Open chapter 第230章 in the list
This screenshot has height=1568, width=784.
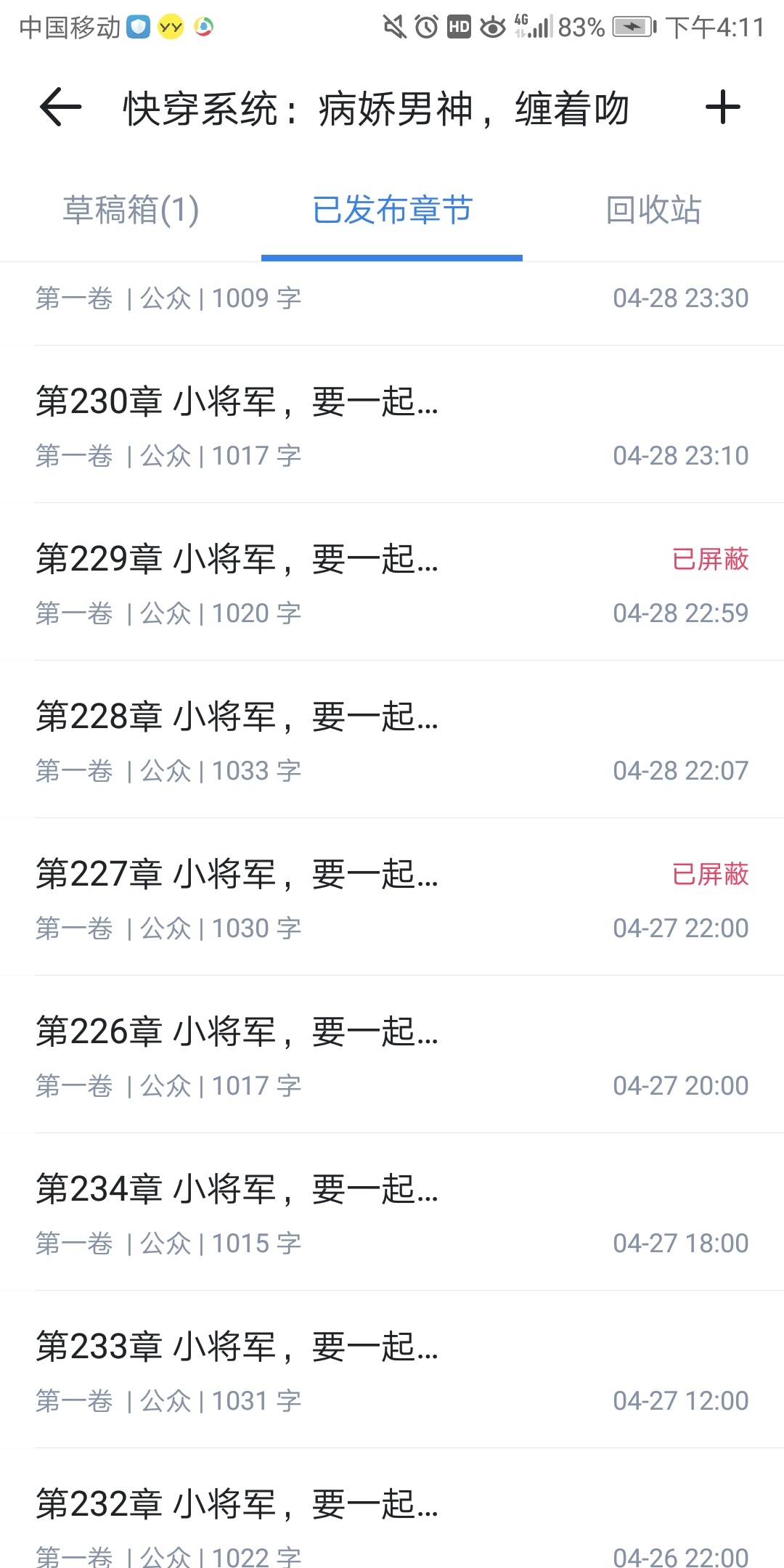(x=392, y=425)
